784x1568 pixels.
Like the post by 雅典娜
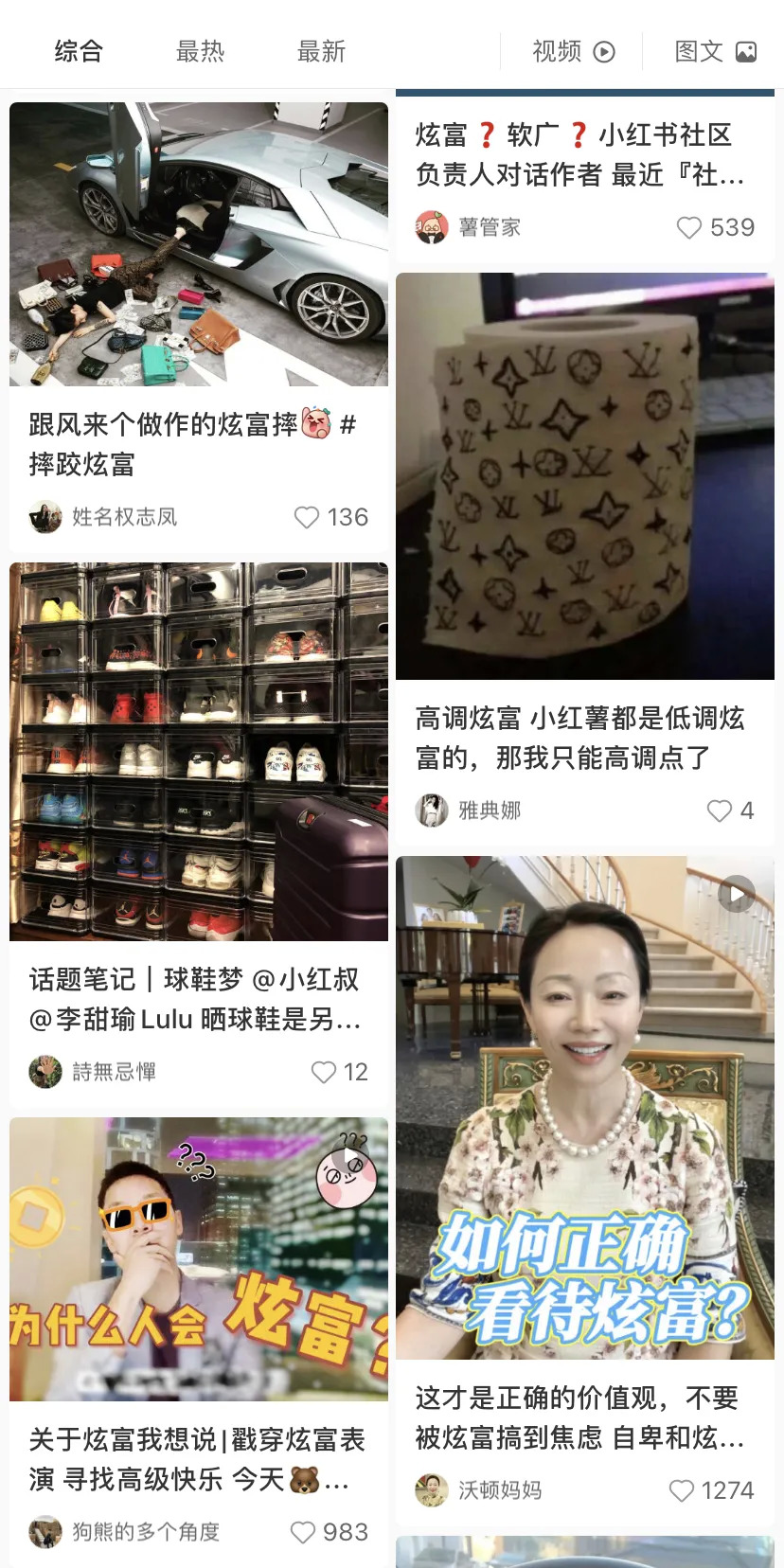click(x=720, y=811)
